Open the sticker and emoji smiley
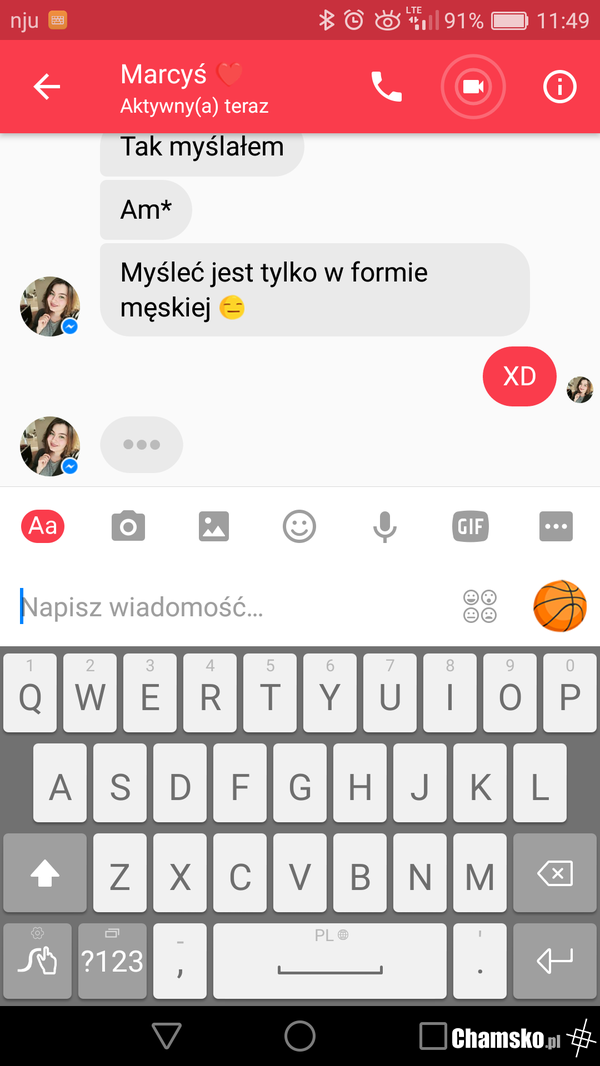This screenshot has height=1066, width=600. tap(299, 526)
